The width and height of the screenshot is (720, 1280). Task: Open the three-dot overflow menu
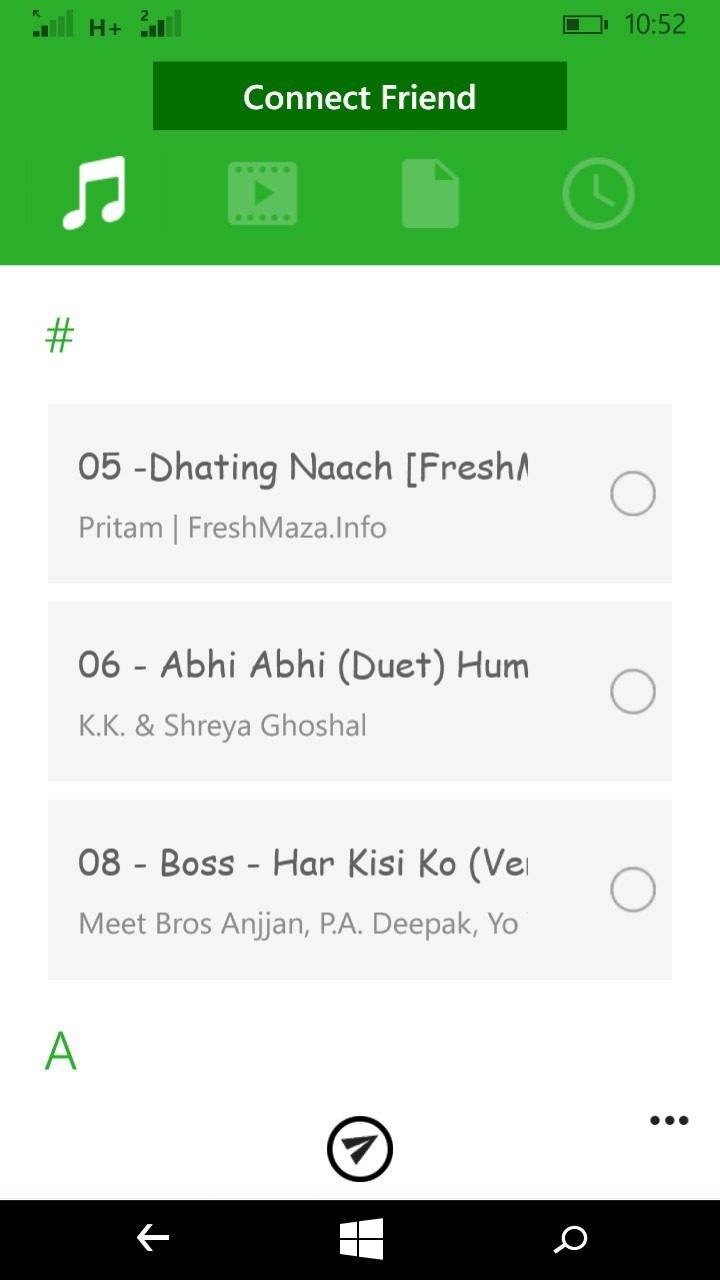pyautogui.click(x=669, y=1121)
